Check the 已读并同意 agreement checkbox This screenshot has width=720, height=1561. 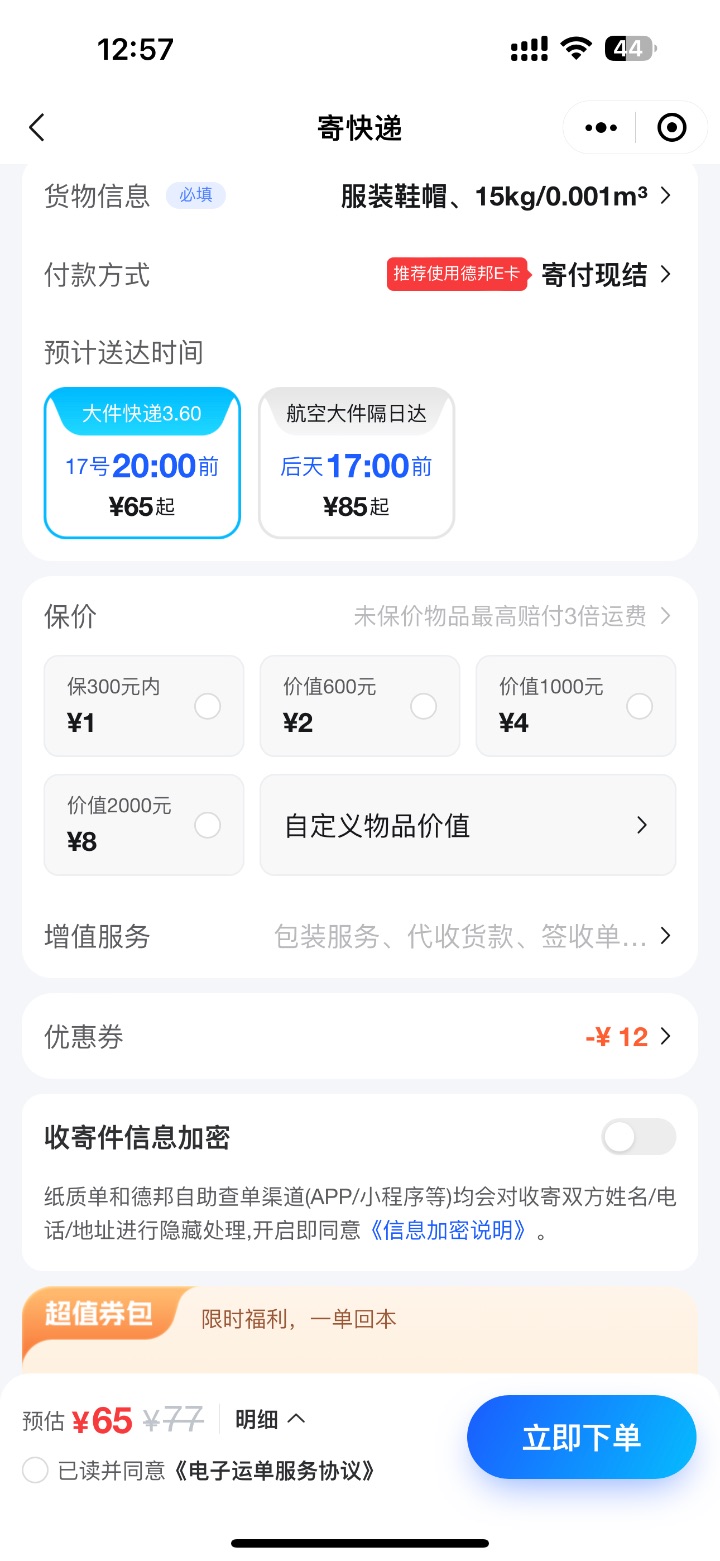[35, 1470]
